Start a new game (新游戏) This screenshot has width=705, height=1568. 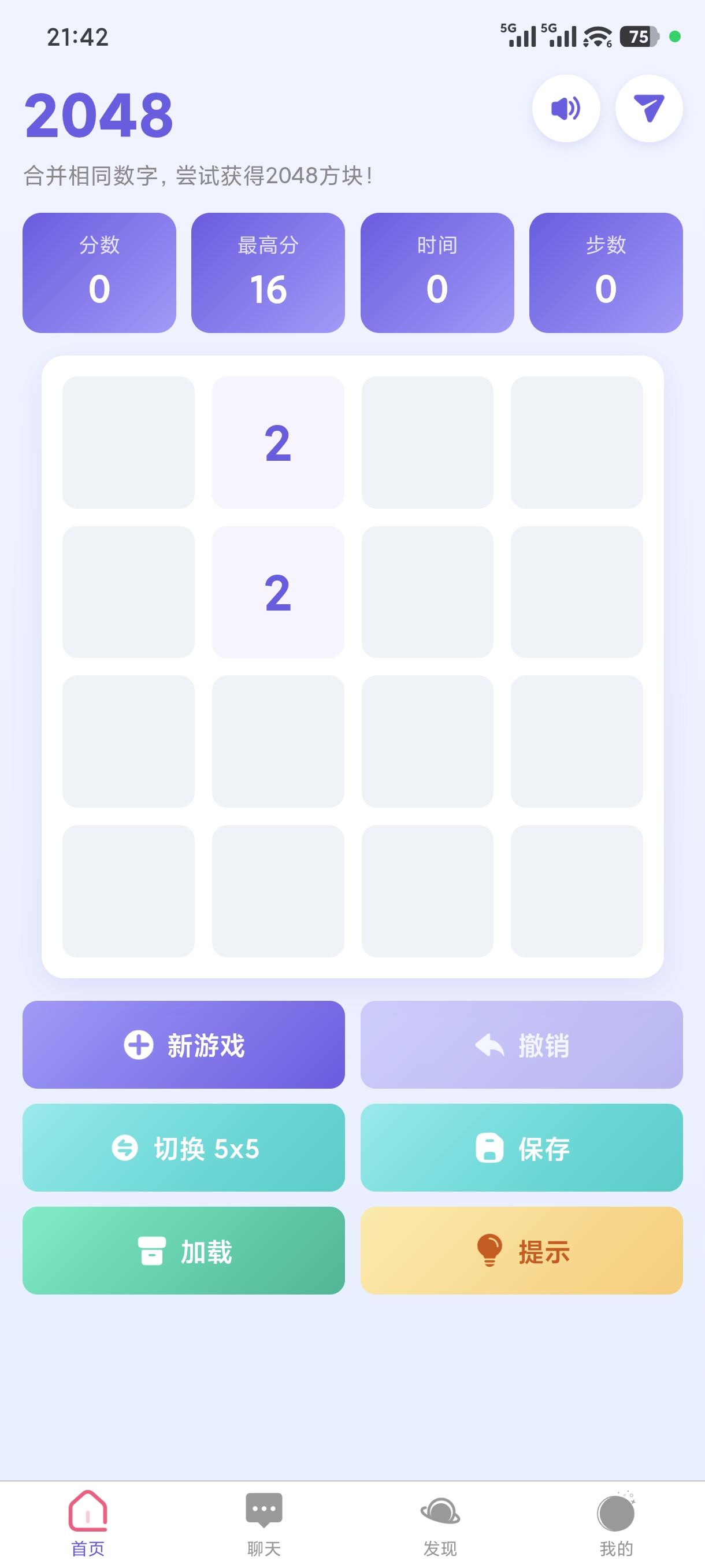click(x=184, y=1045)
